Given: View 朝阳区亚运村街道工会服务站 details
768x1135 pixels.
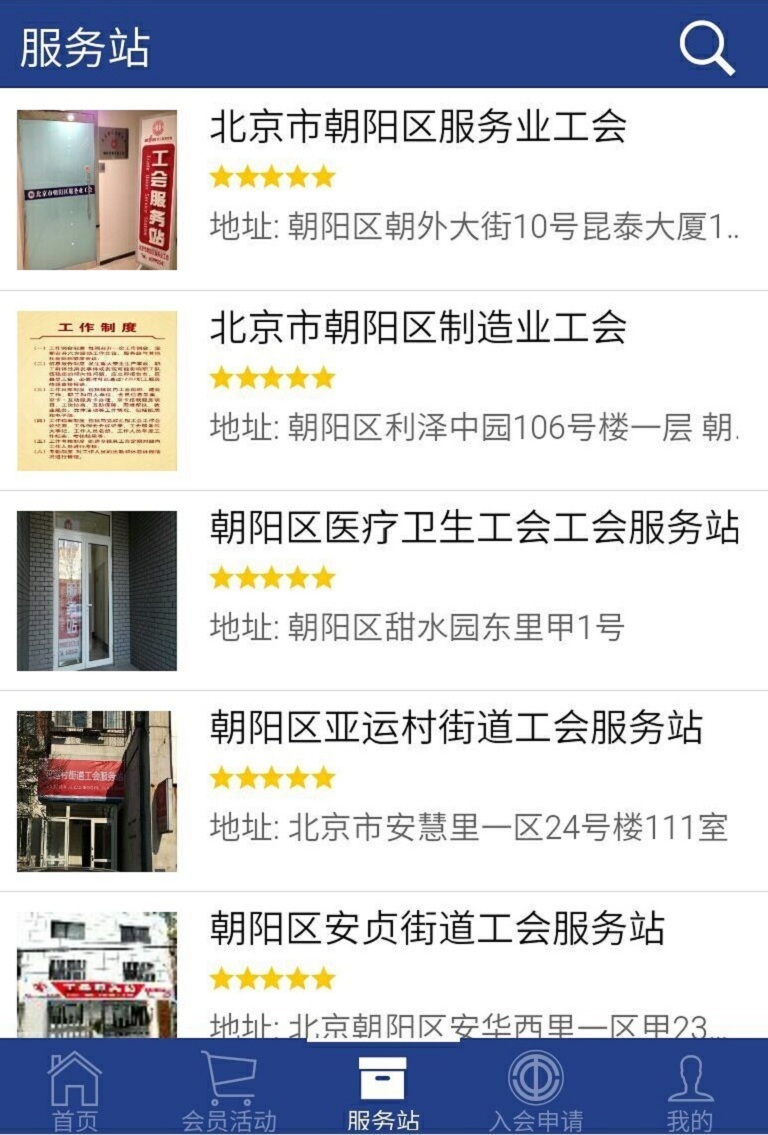Looking at the screenshot, I should click(x=456, y=728).
